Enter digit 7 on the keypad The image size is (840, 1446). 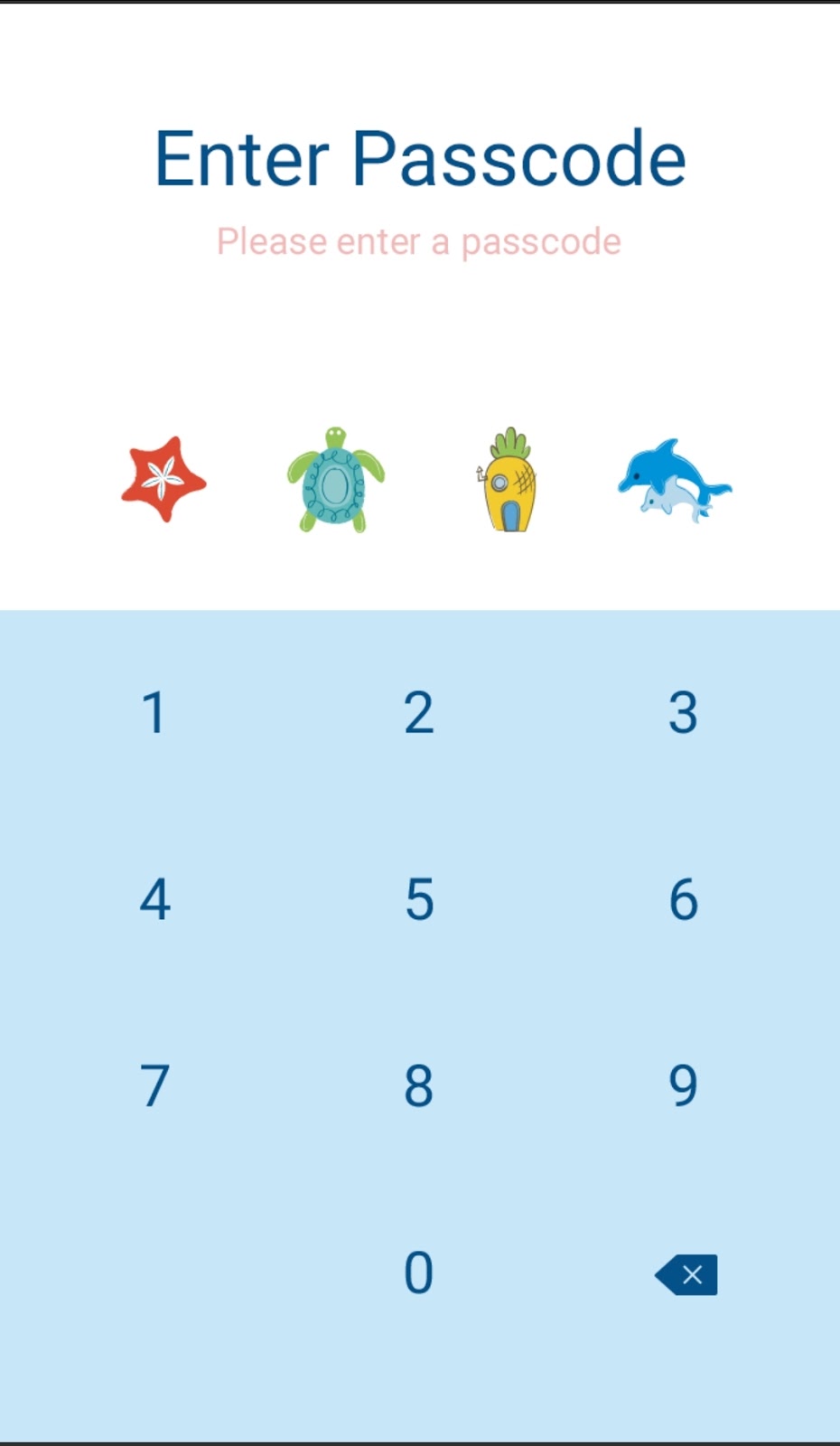click(154, 1086)
